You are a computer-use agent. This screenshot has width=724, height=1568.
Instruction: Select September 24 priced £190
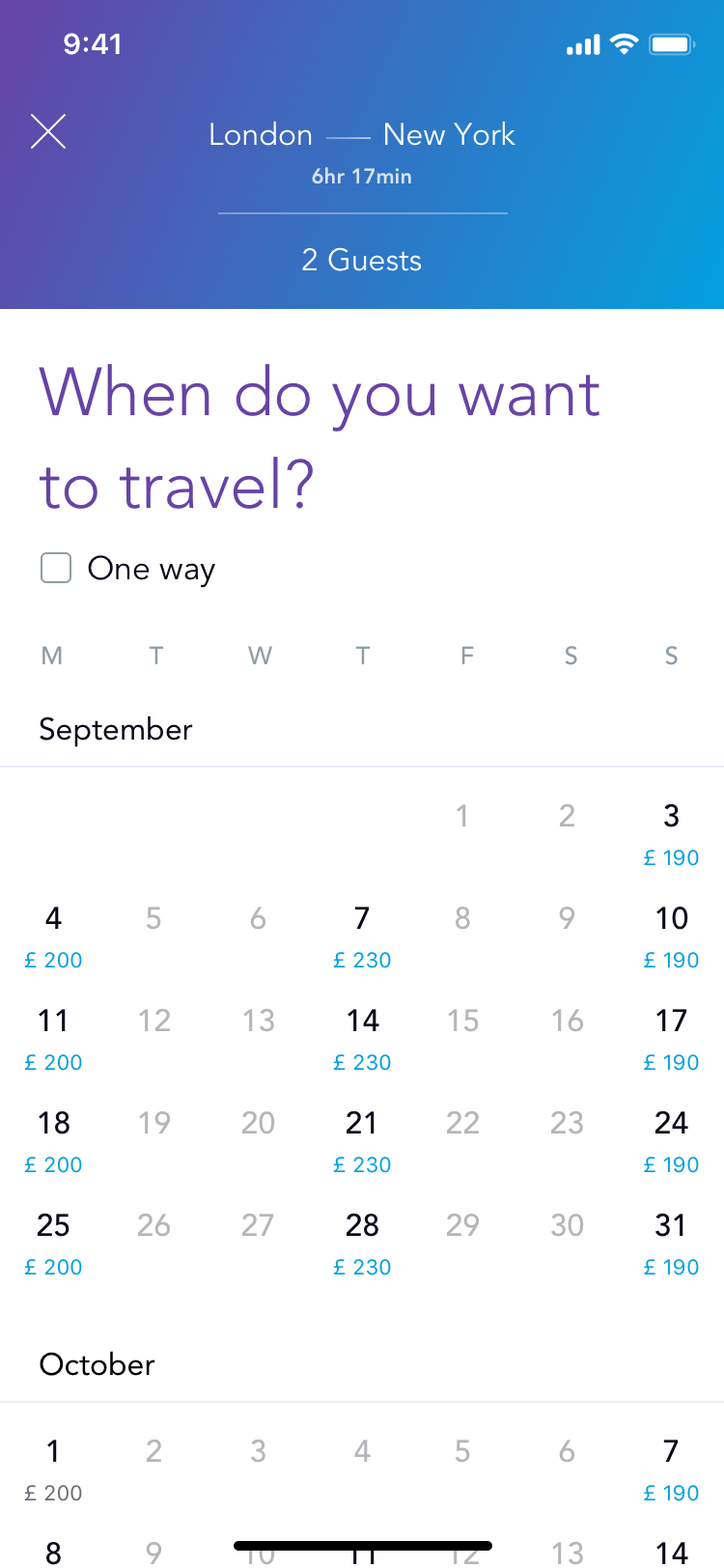pos(672,1141)
